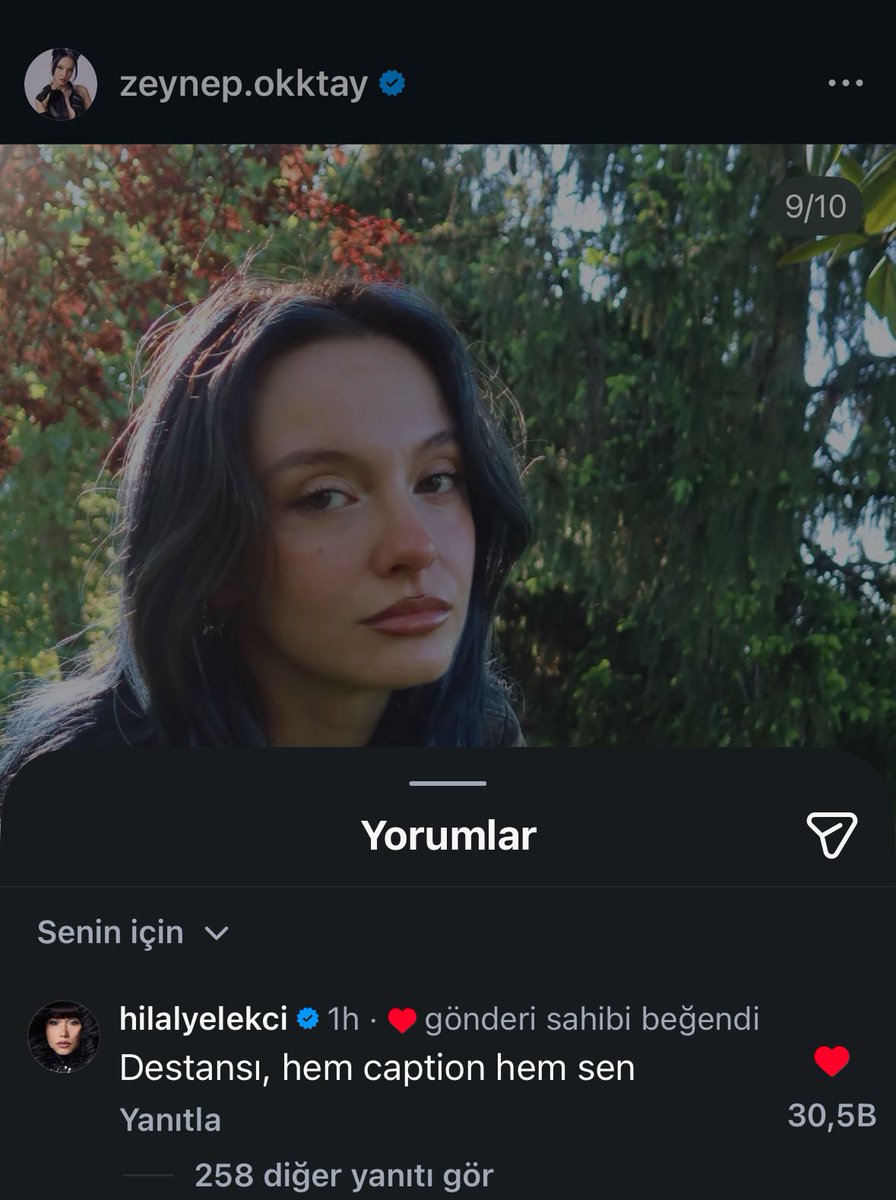The height and width of the screenshot is (1200, 896).
Task: Tap Yanıtla to reply to hilalyelekci
Action: click(x=170, y=1120)
